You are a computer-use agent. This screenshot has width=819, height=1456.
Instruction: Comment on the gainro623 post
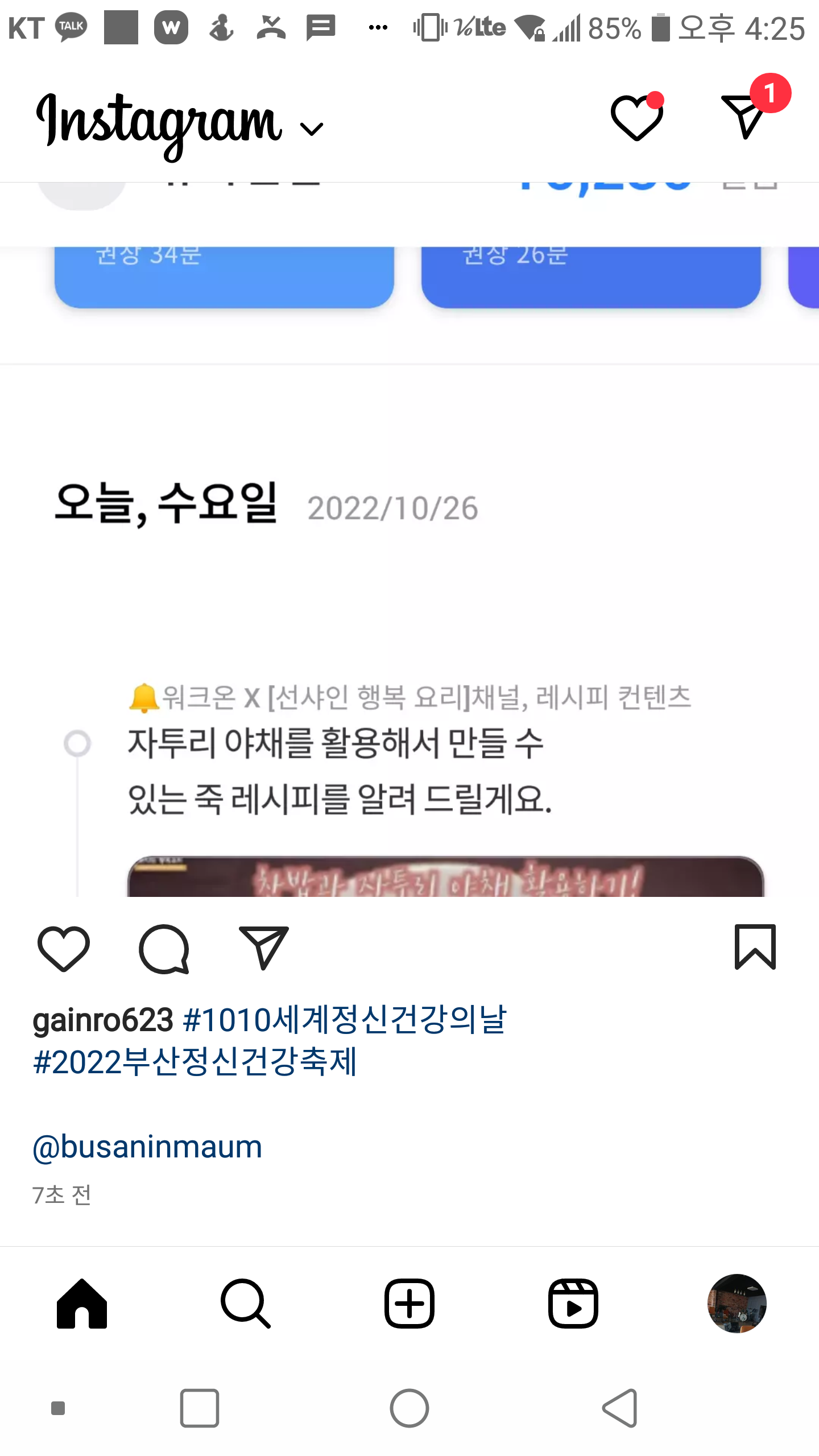[x=164, y=948]
